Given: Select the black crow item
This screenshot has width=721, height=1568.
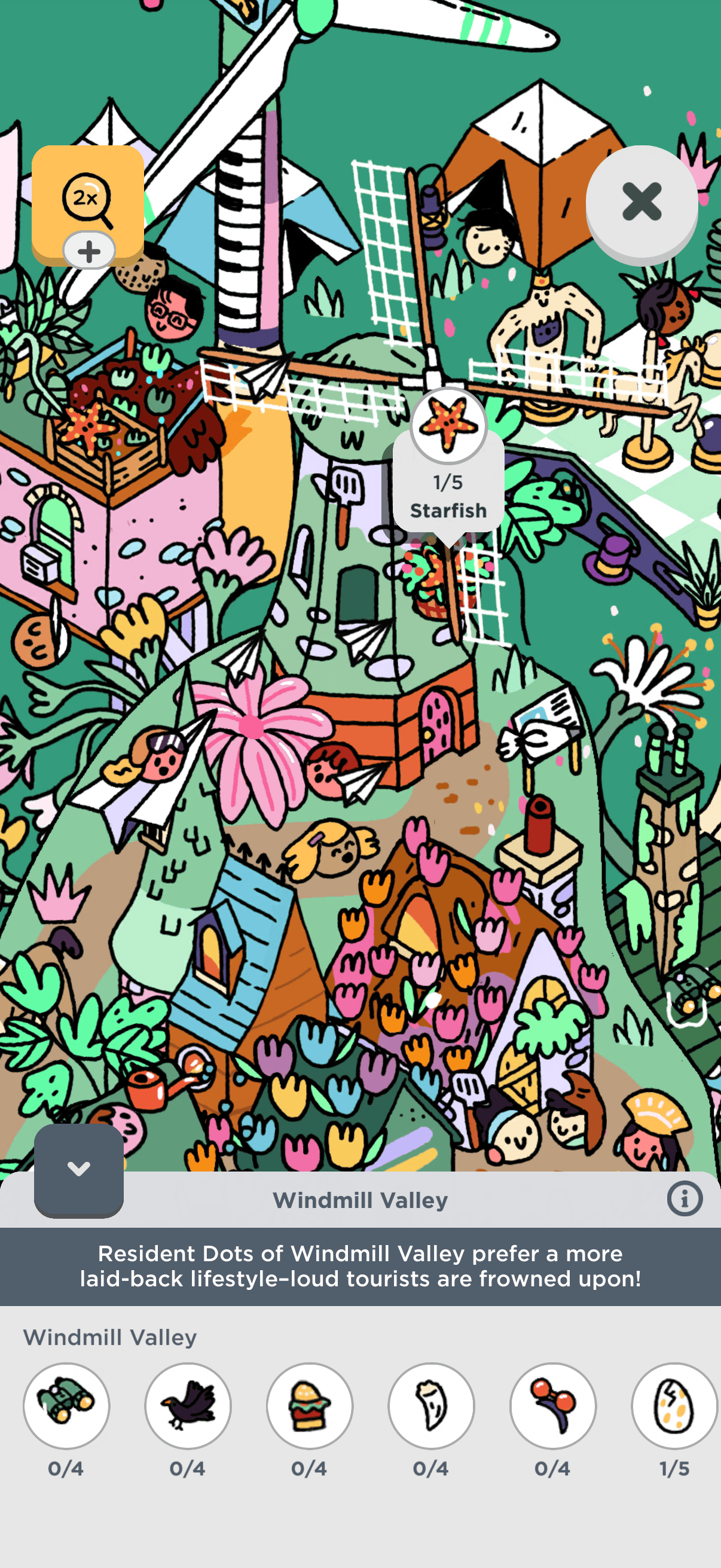Looking at the screenshot, I should (x=188, y=1405).
